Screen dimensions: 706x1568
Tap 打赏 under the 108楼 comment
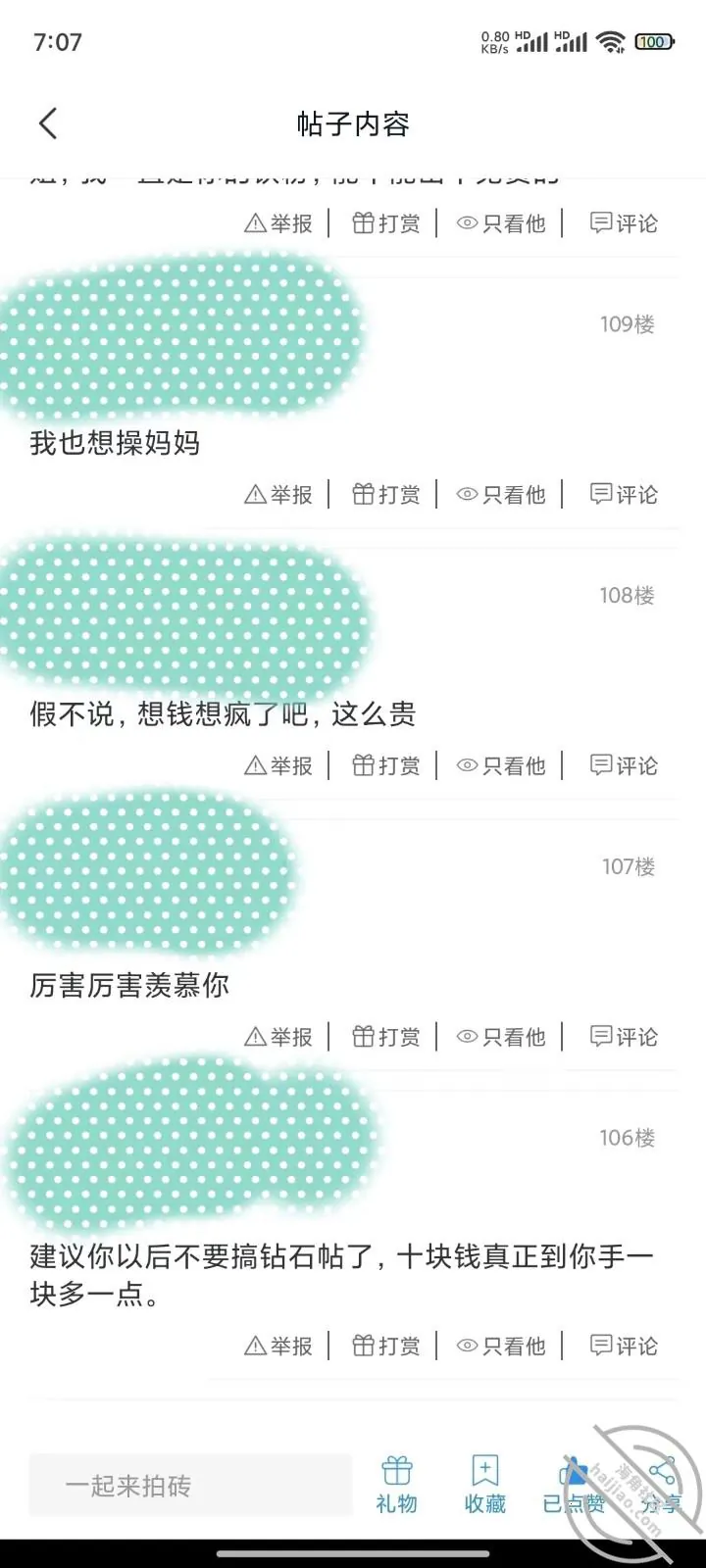tap(386, 765)
